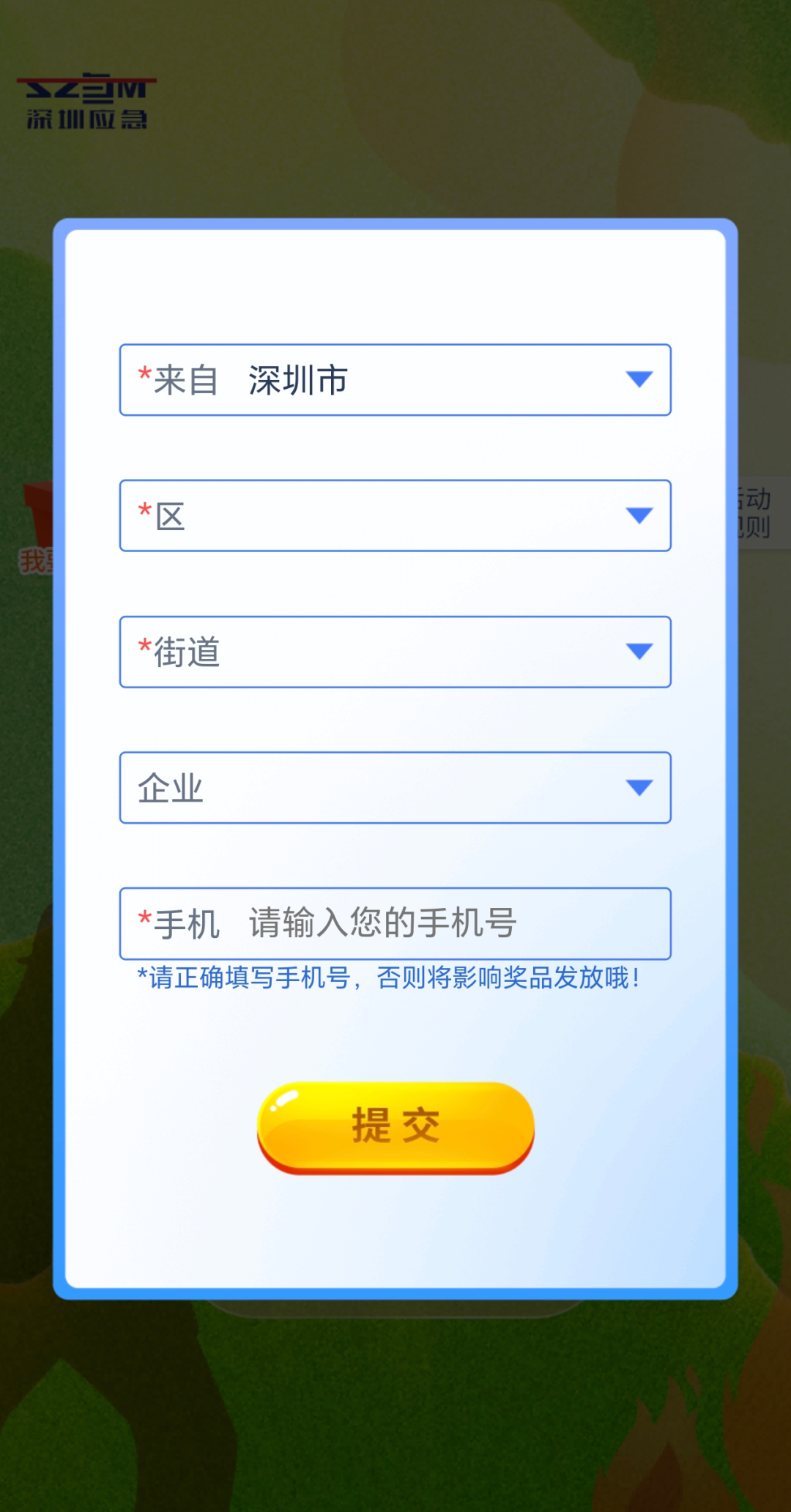Focus the 手机 phone number field
791x1512 pixels.
(439, 923)
